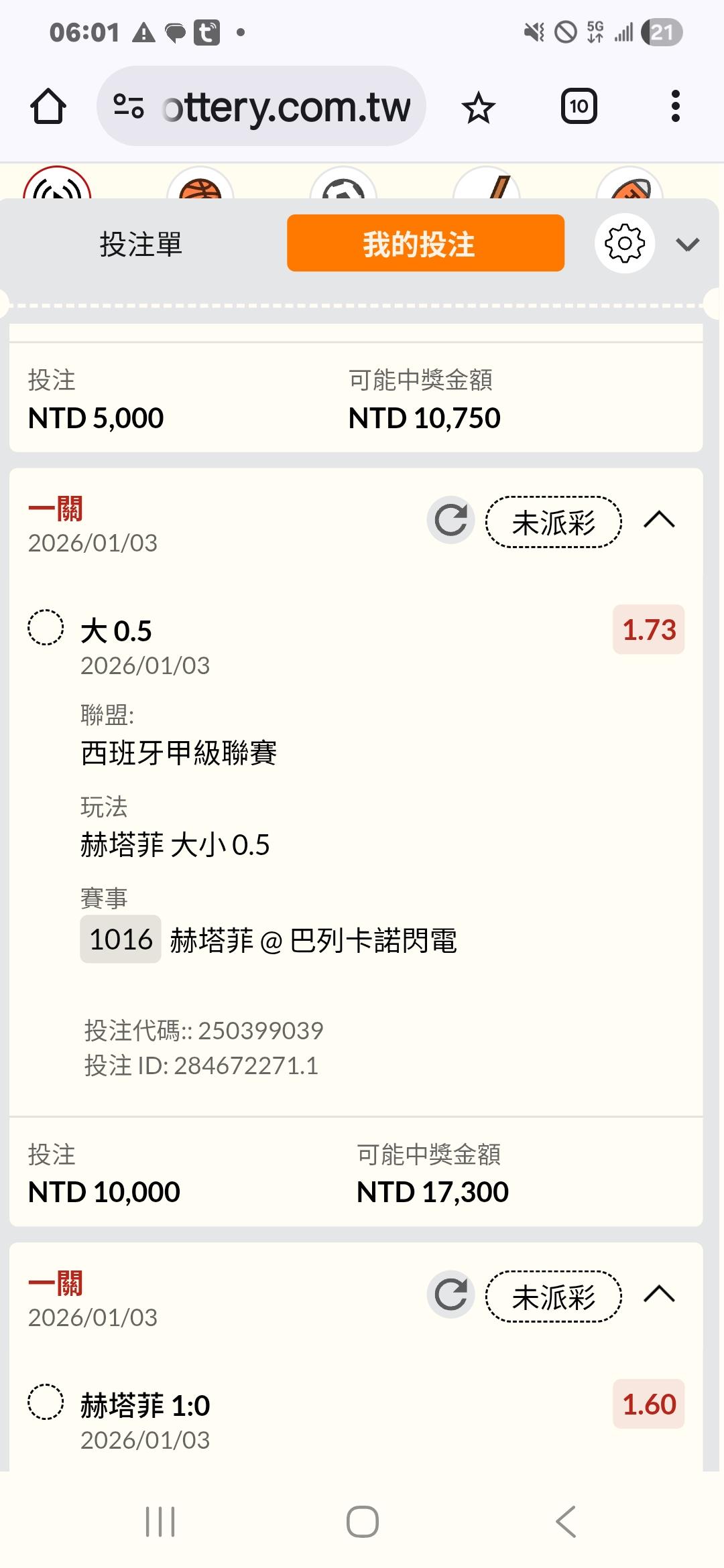
Task: Go back with the system back button
Action: click(566, 1521)
